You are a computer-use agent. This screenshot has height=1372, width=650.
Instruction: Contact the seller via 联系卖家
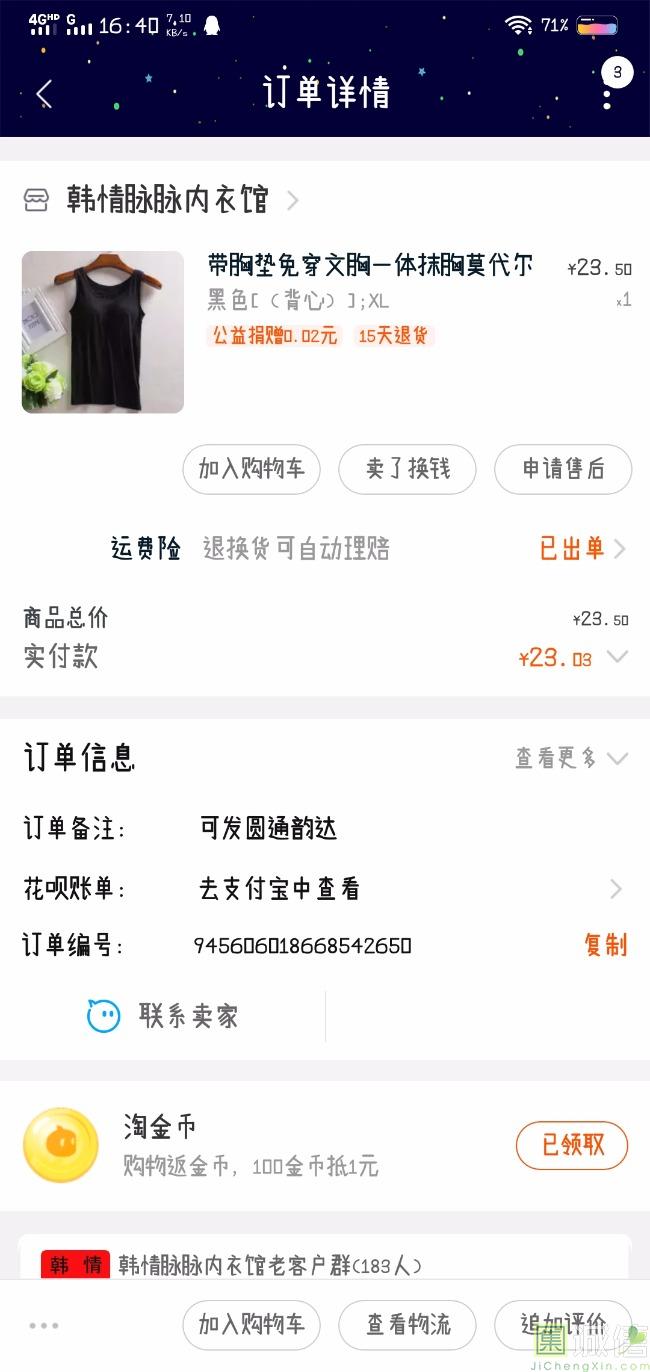point(164,1016)
